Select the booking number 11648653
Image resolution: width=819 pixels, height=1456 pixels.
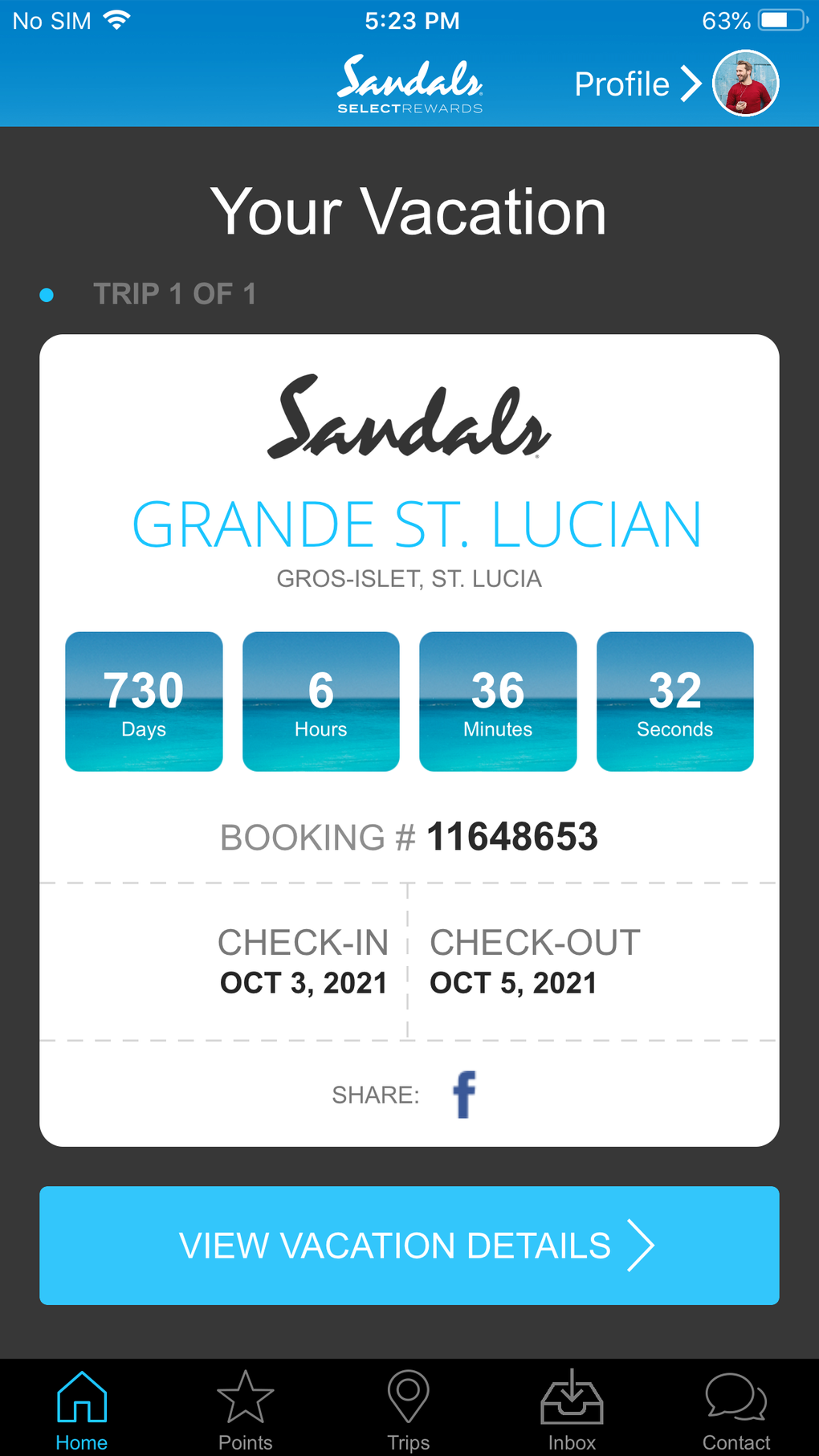coord(512,836)
